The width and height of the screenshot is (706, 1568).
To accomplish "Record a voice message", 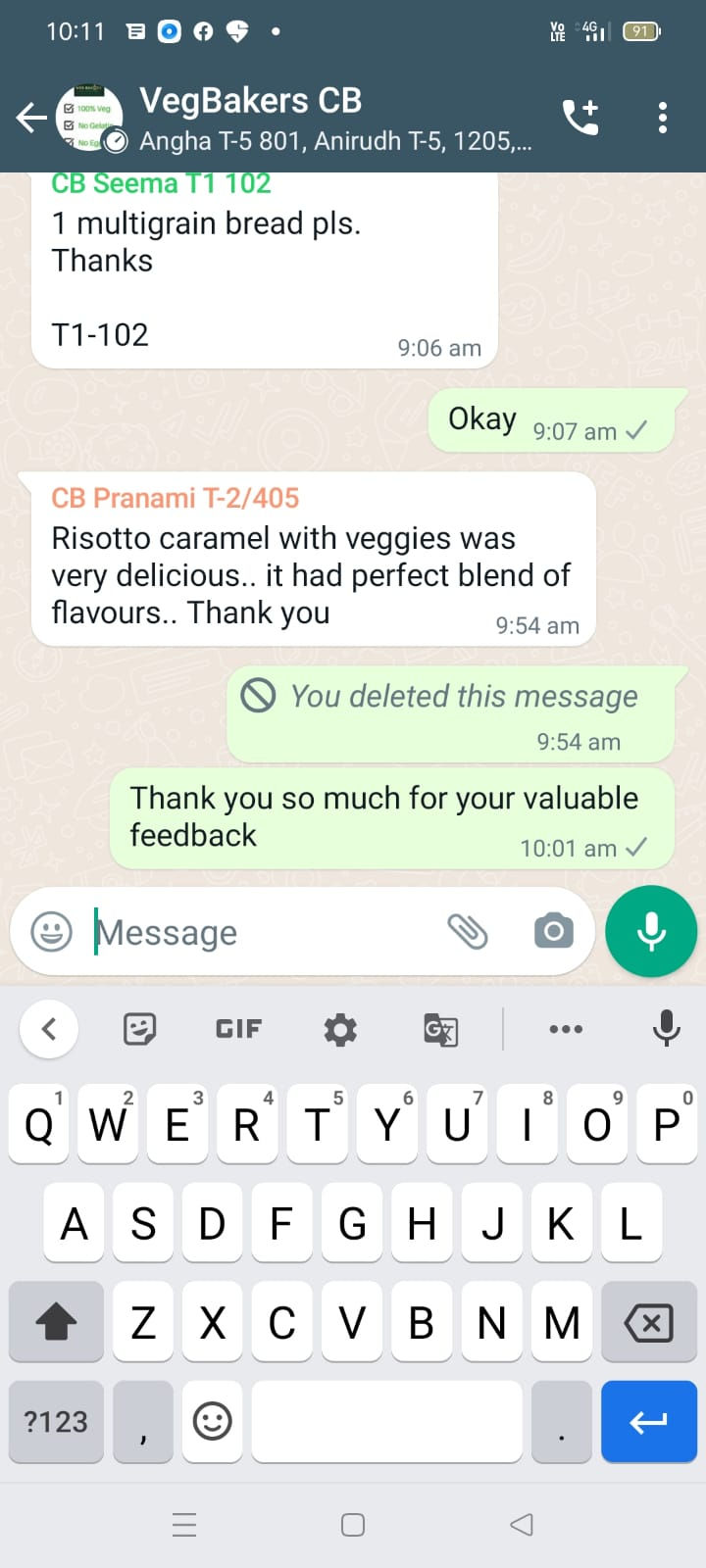I will (651, 931).
